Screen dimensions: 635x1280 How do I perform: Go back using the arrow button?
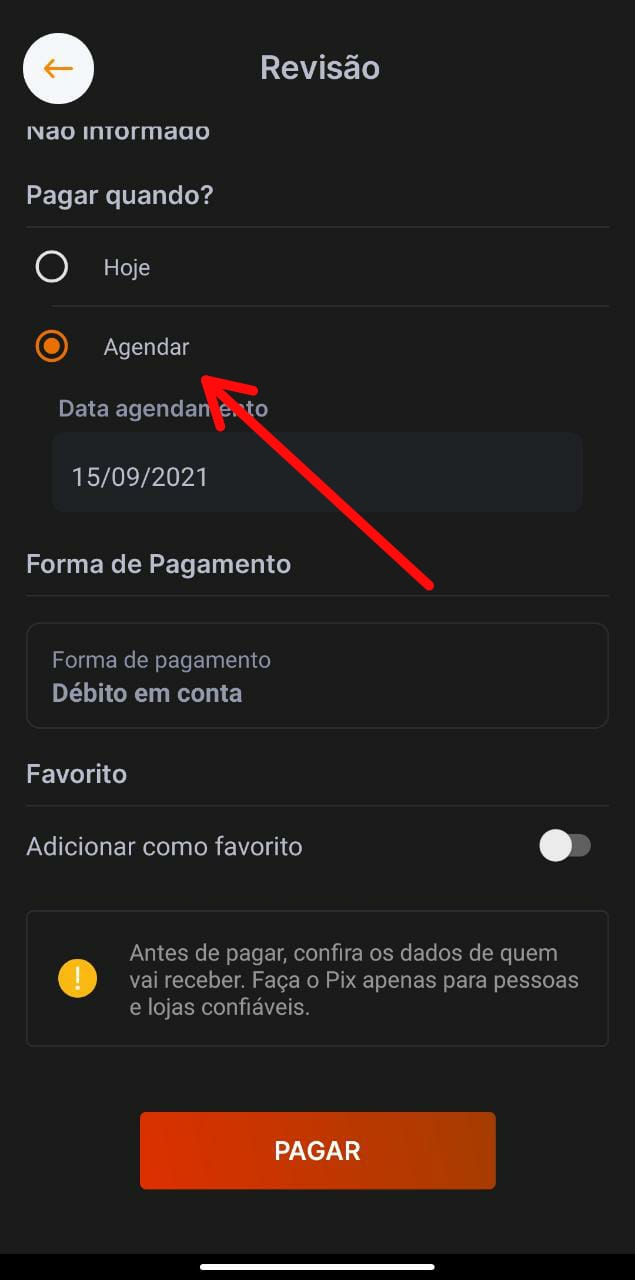tap(58, 69)
